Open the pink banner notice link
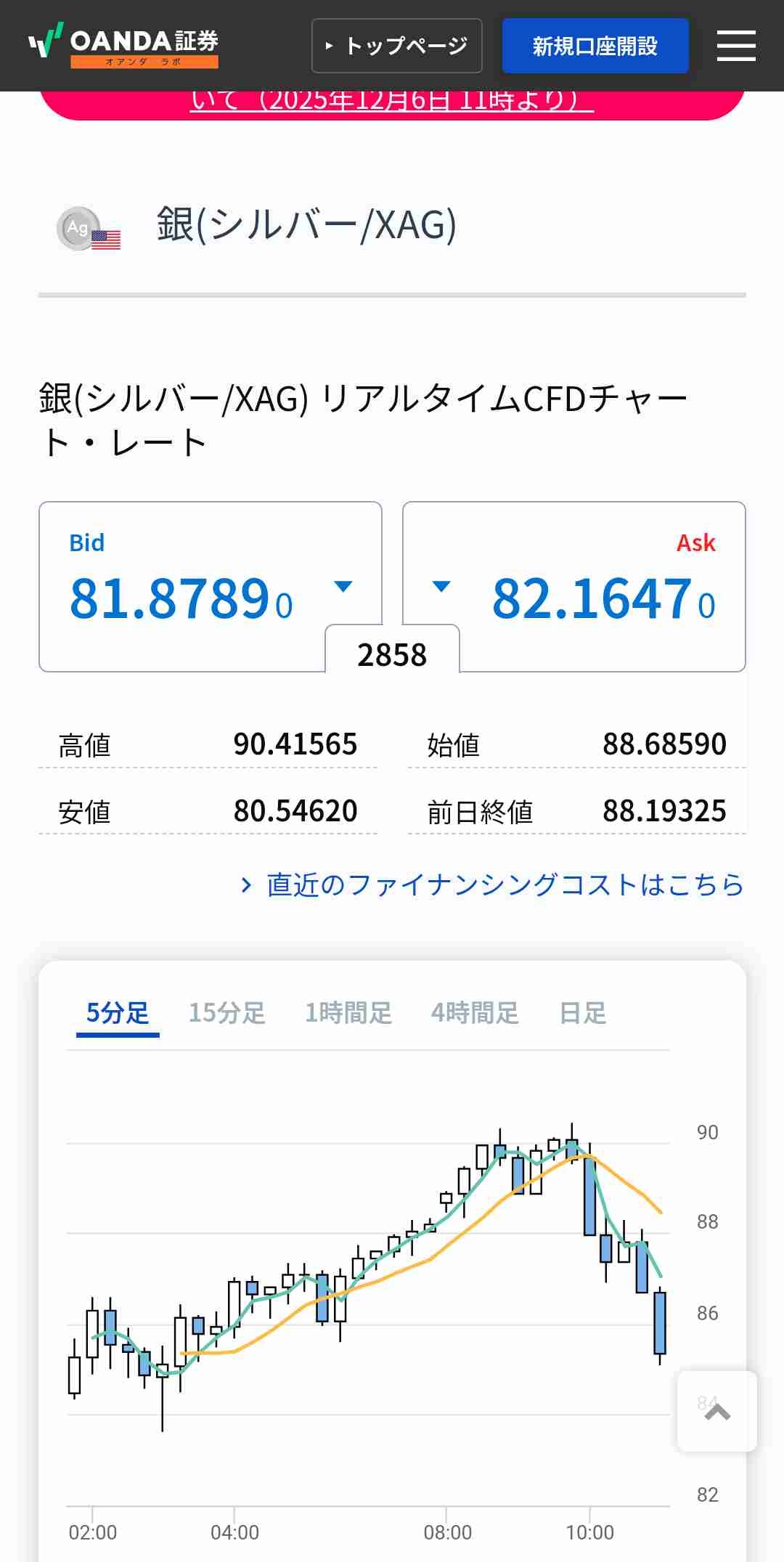The image size is (784, 1562). click(x=392, y=102)
